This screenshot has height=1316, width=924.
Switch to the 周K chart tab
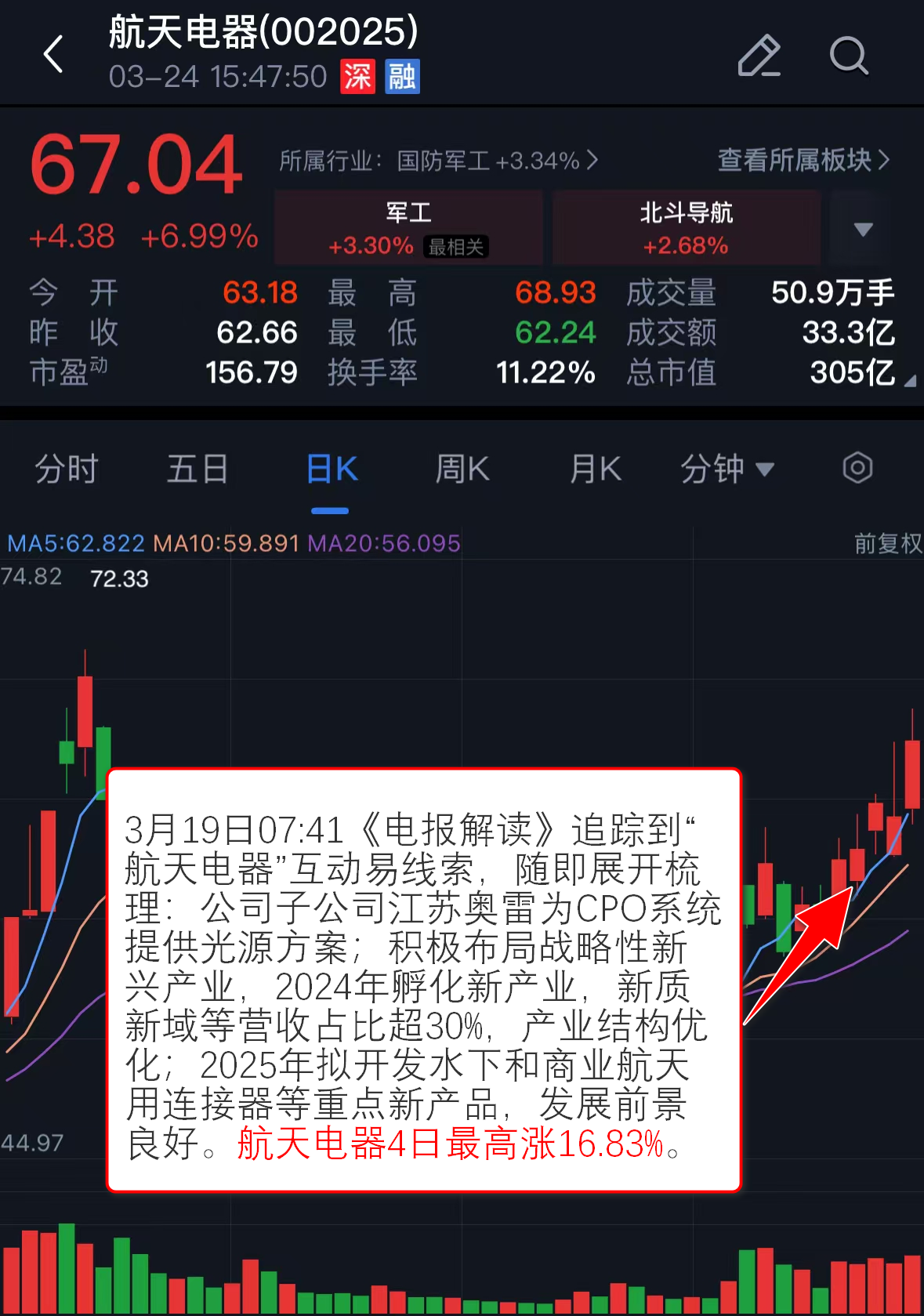click(462, 469)
